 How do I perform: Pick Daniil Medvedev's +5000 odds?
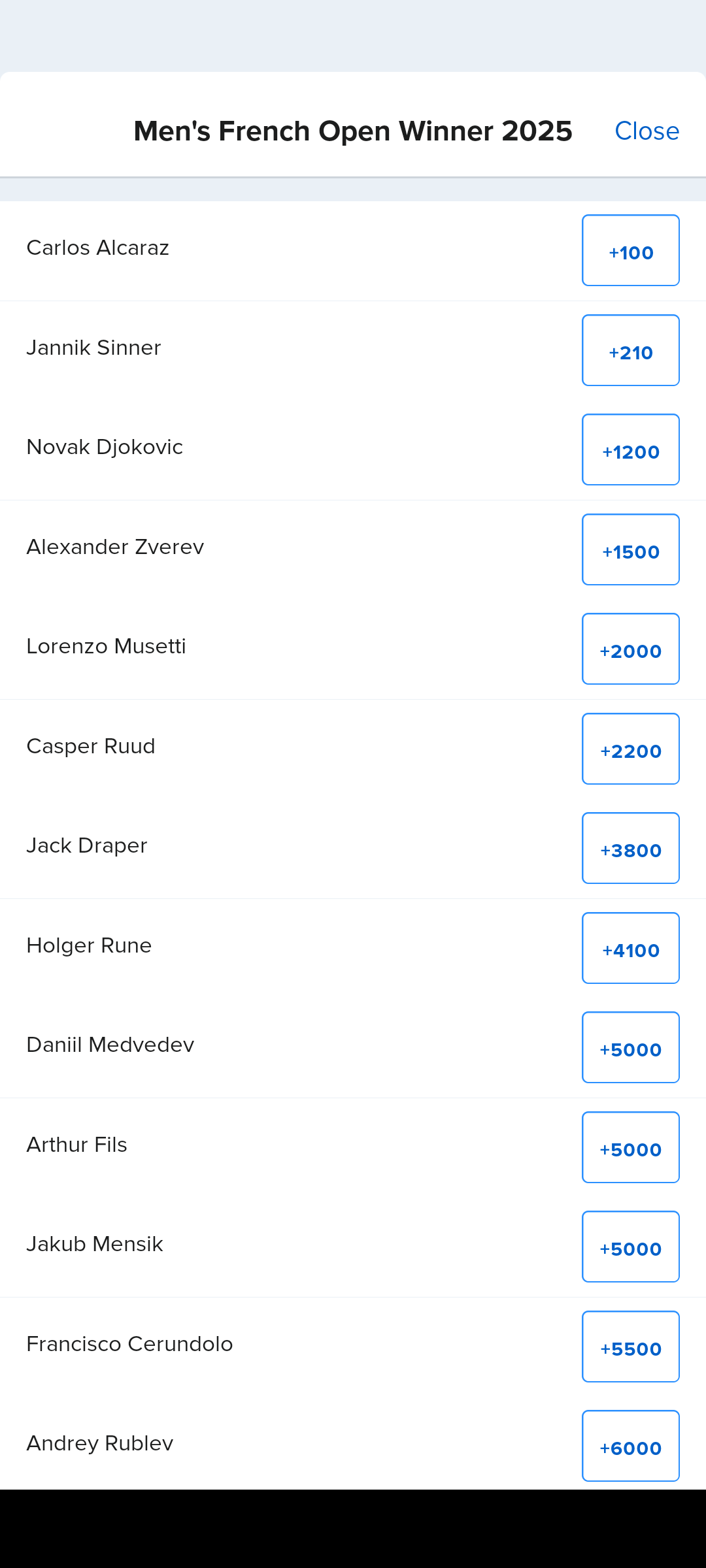tap(630, 1048)
